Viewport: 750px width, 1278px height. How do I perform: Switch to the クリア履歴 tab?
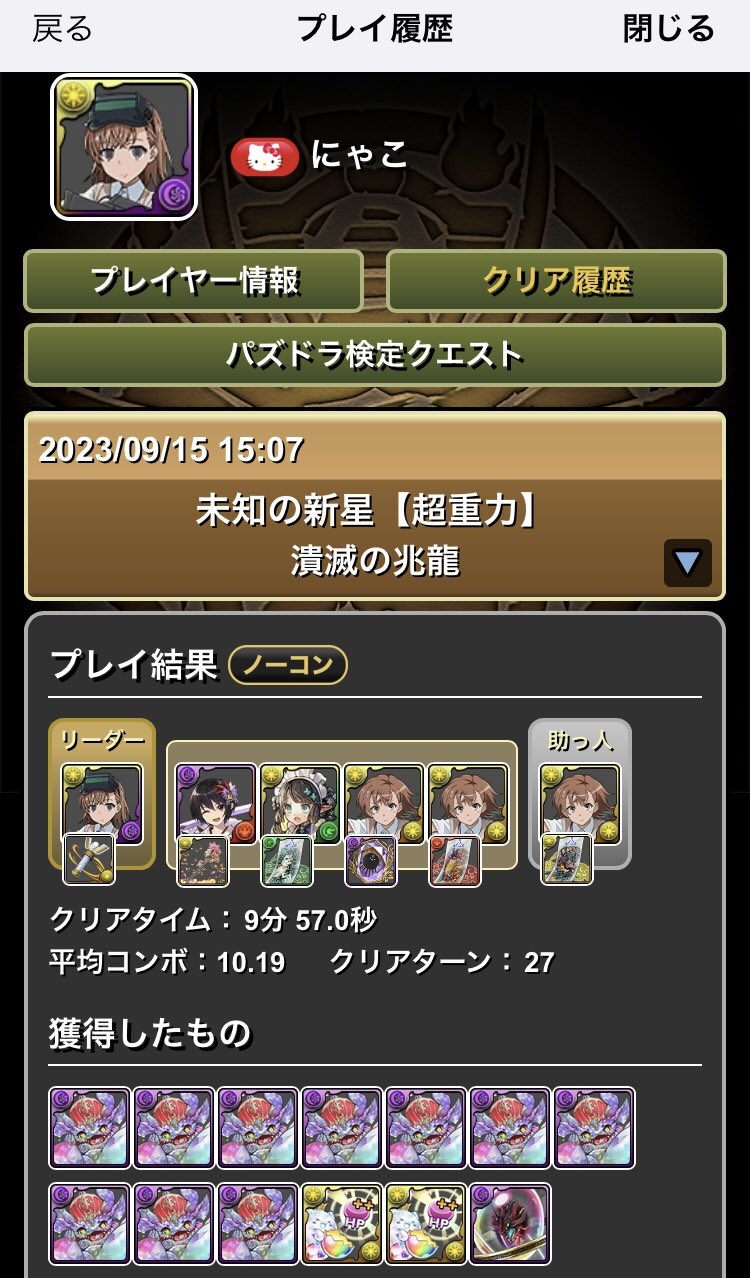(x=556, y=281)
